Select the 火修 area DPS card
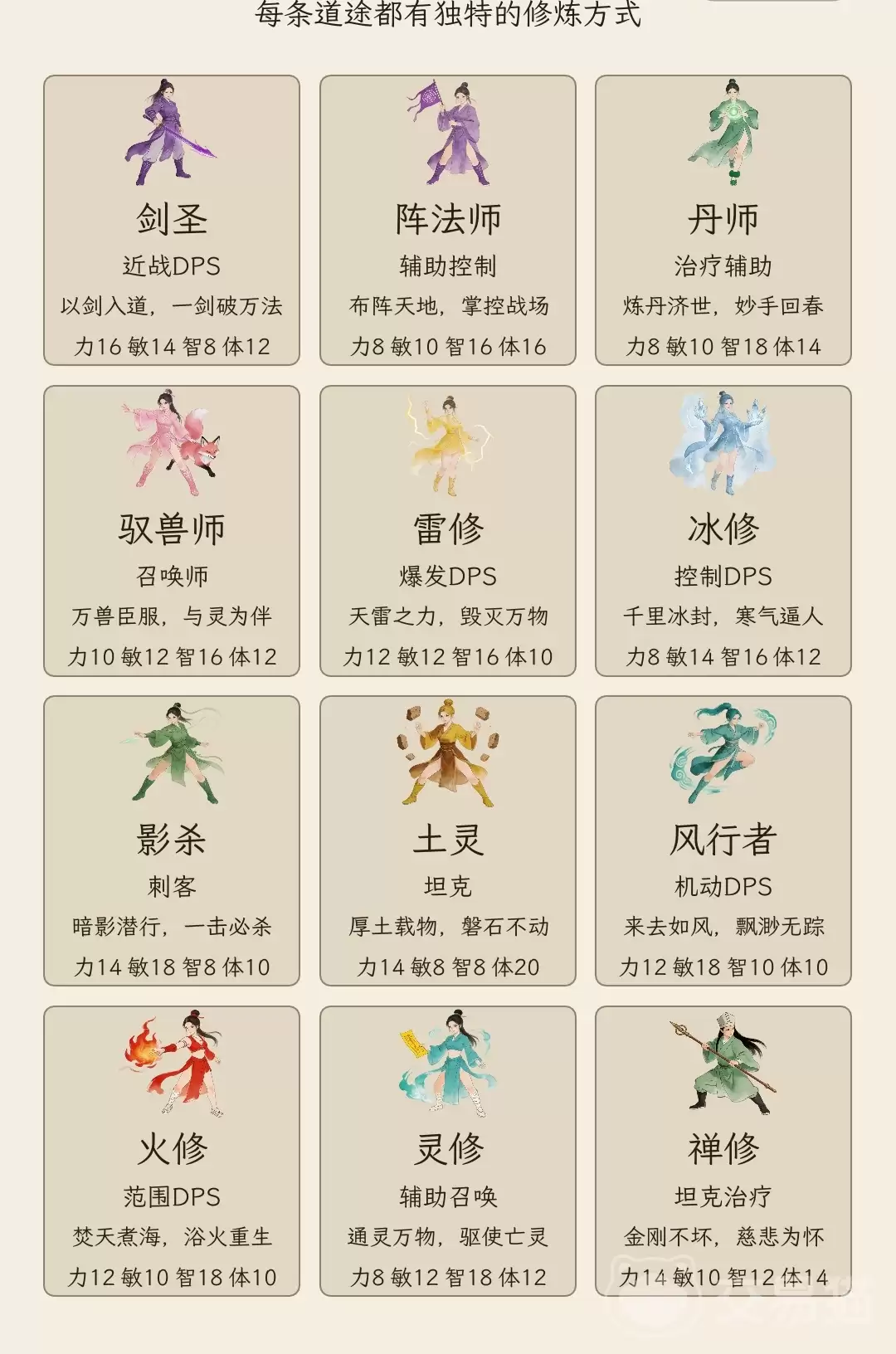The image size is (896, 1354). [172, 1152]
